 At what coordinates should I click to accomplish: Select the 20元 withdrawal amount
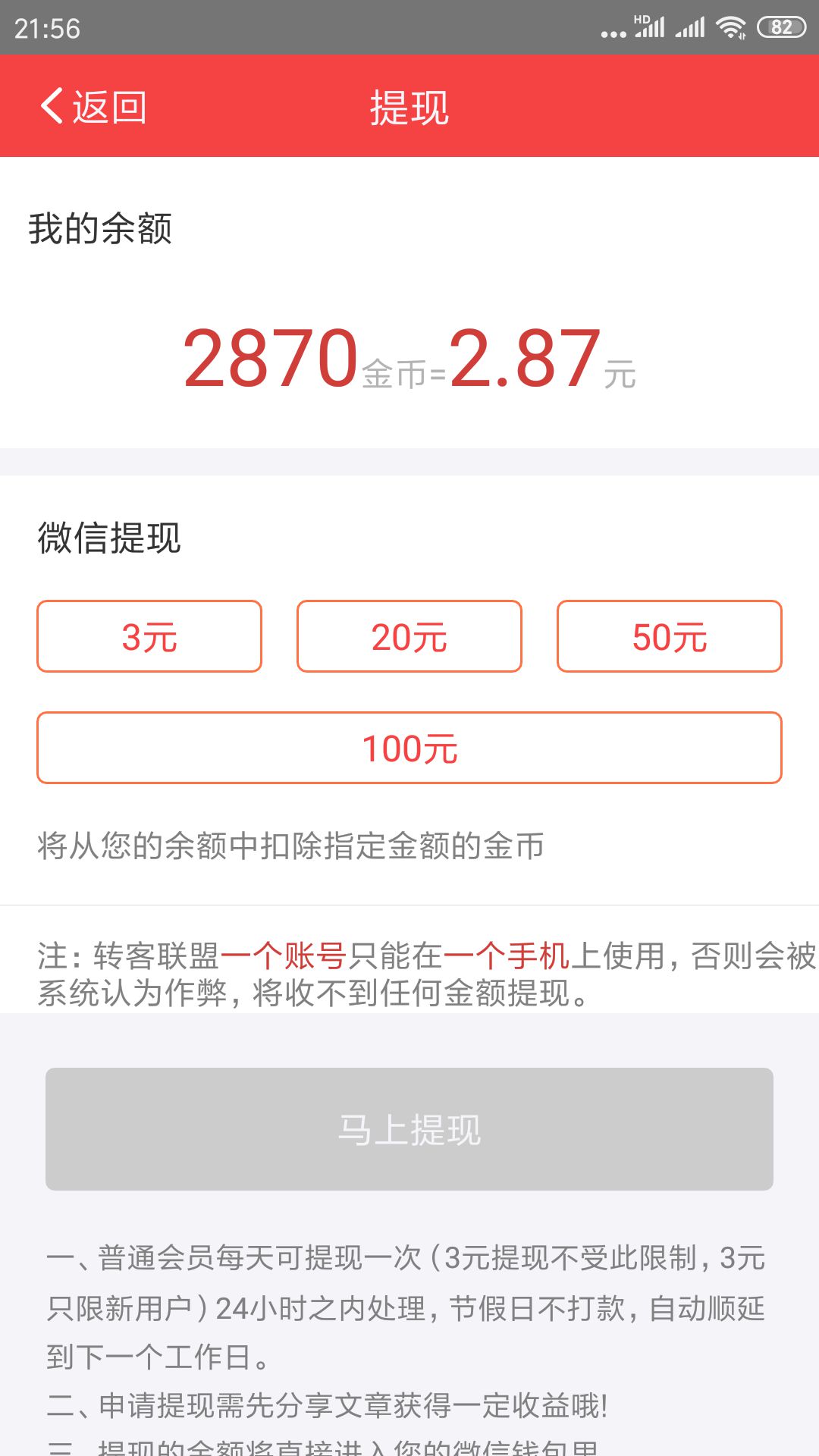[x=409, y=637]
